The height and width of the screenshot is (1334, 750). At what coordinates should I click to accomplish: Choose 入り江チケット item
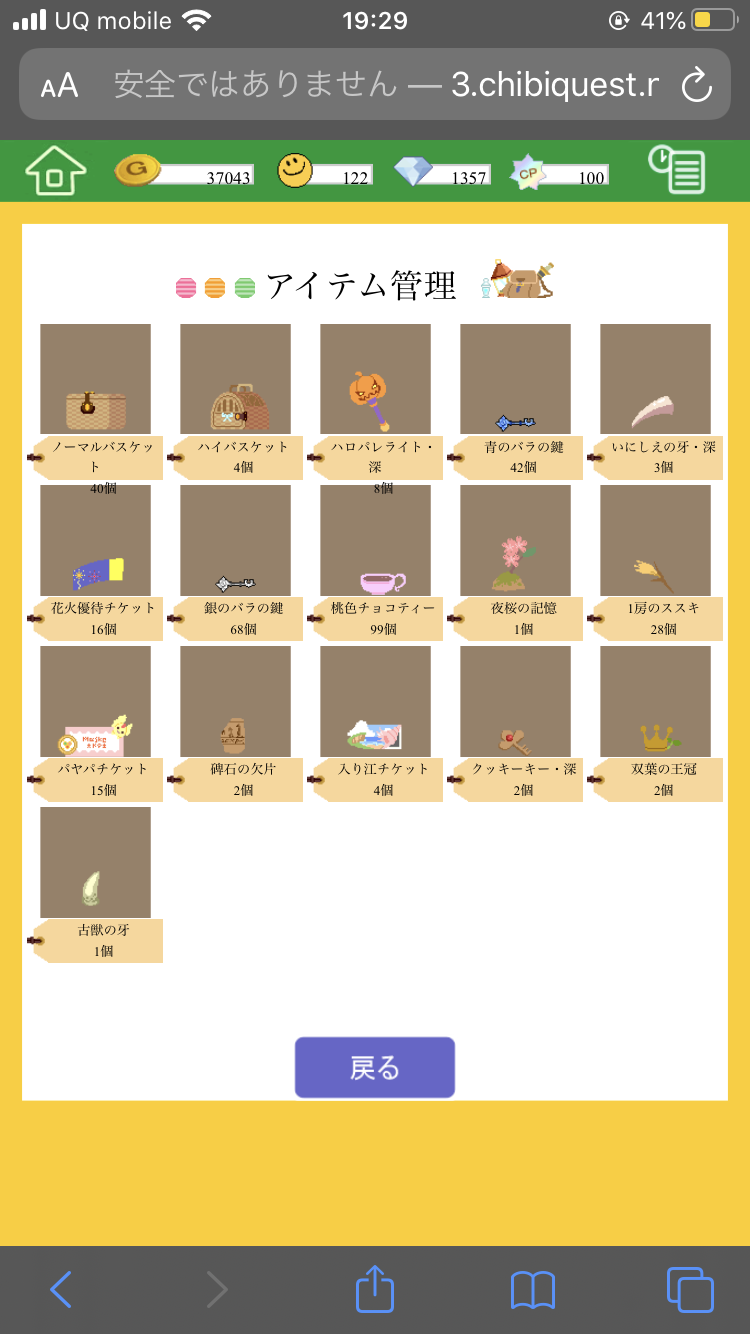tap(375, 701)
